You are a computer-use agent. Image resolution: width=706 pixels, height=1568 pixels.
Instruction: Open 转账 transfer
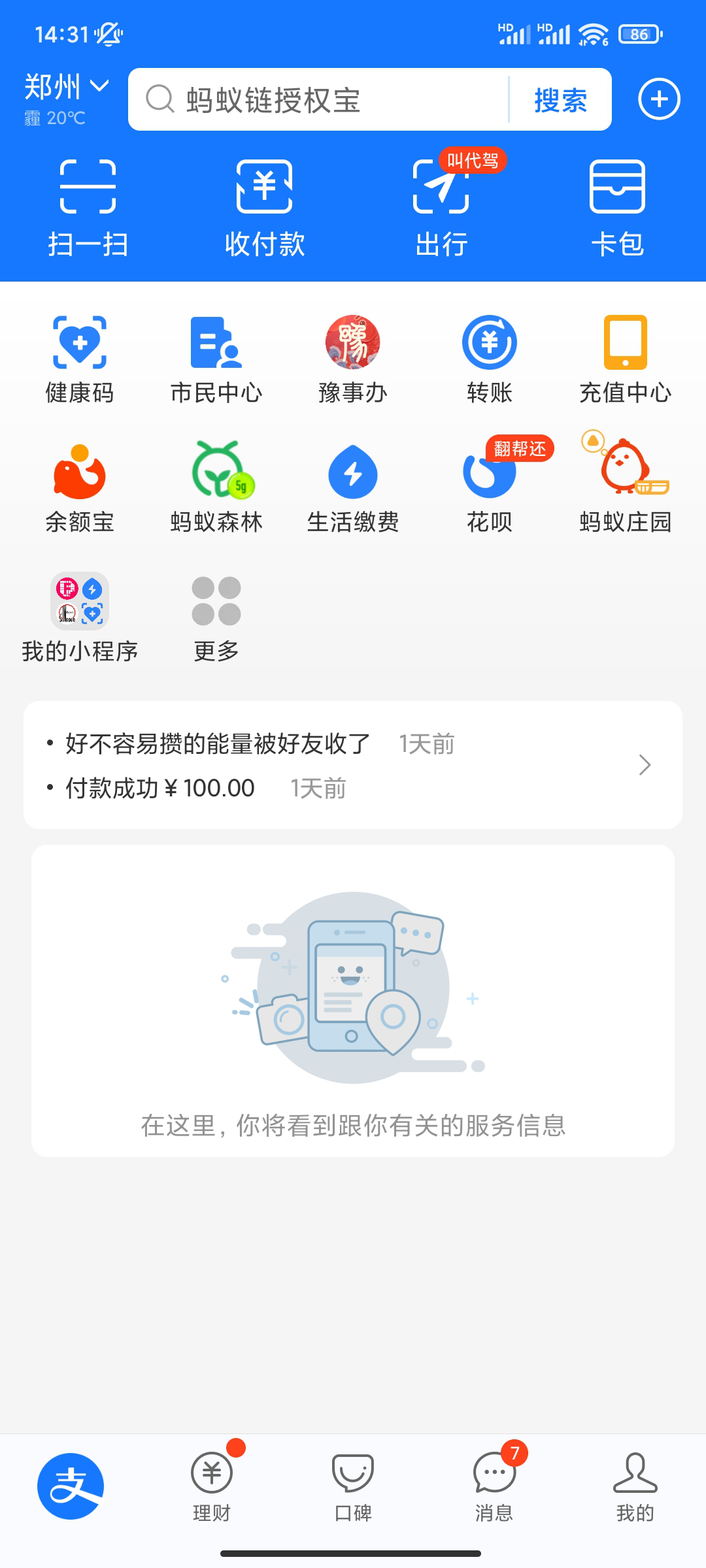[490, 359]
